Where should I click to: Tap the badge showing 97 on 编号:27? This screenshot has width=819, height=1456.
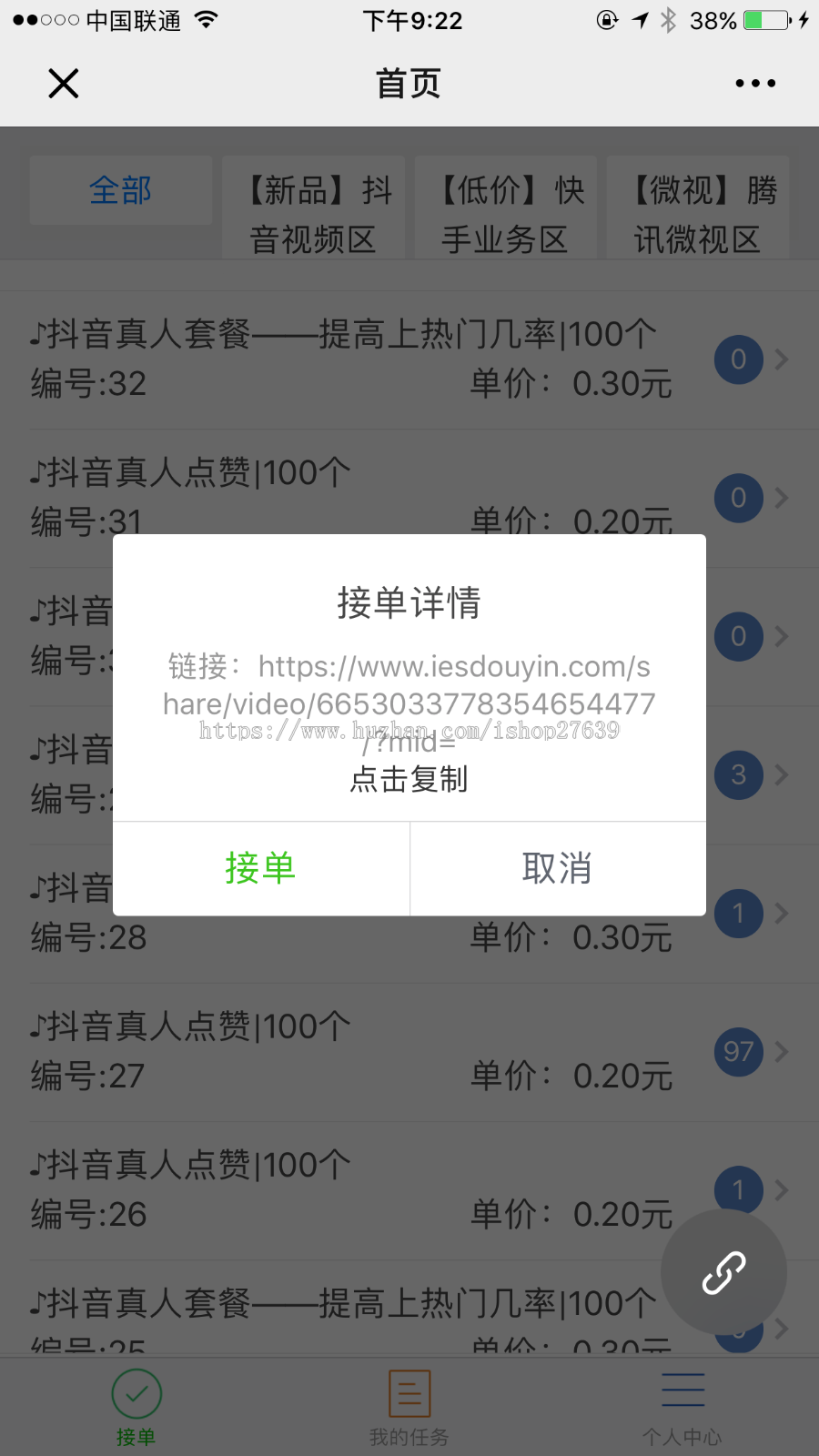738,1052
